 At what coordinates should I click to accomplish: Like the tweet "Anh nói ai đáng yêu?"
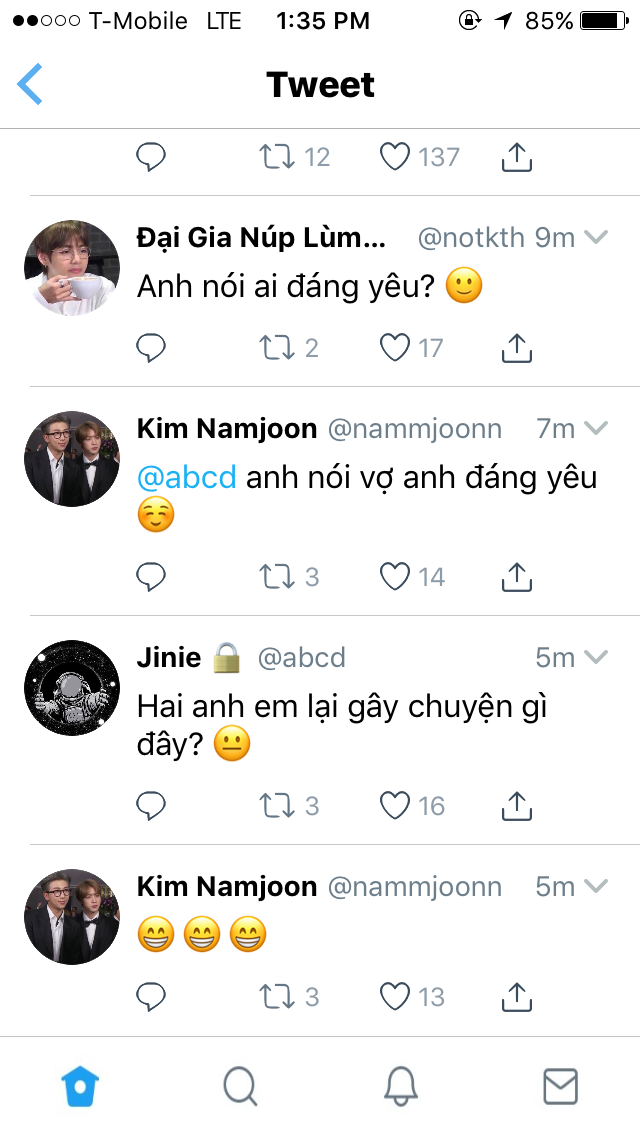point(396,347)
